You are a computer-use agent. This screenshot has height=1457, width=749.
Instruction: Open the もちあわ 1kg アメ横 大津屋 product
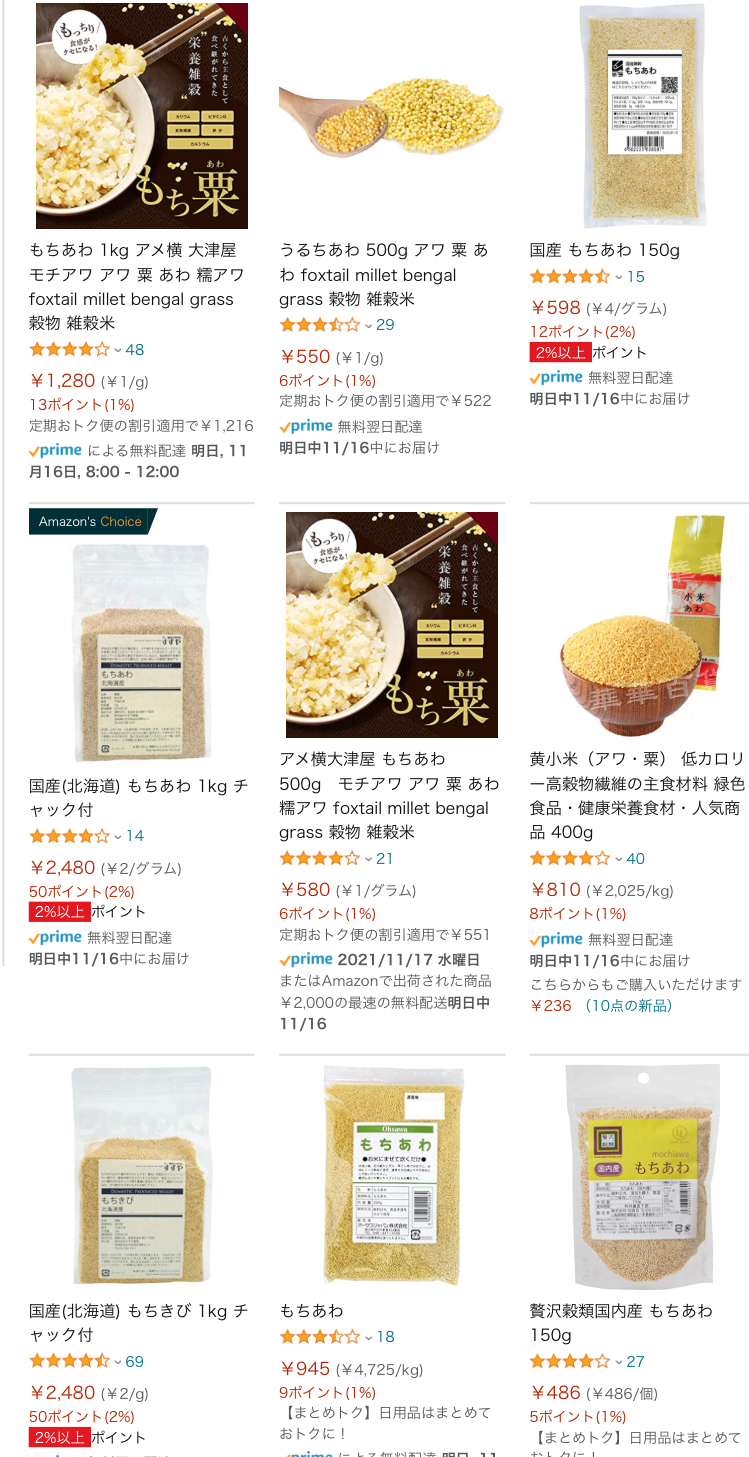coord(141,116)
